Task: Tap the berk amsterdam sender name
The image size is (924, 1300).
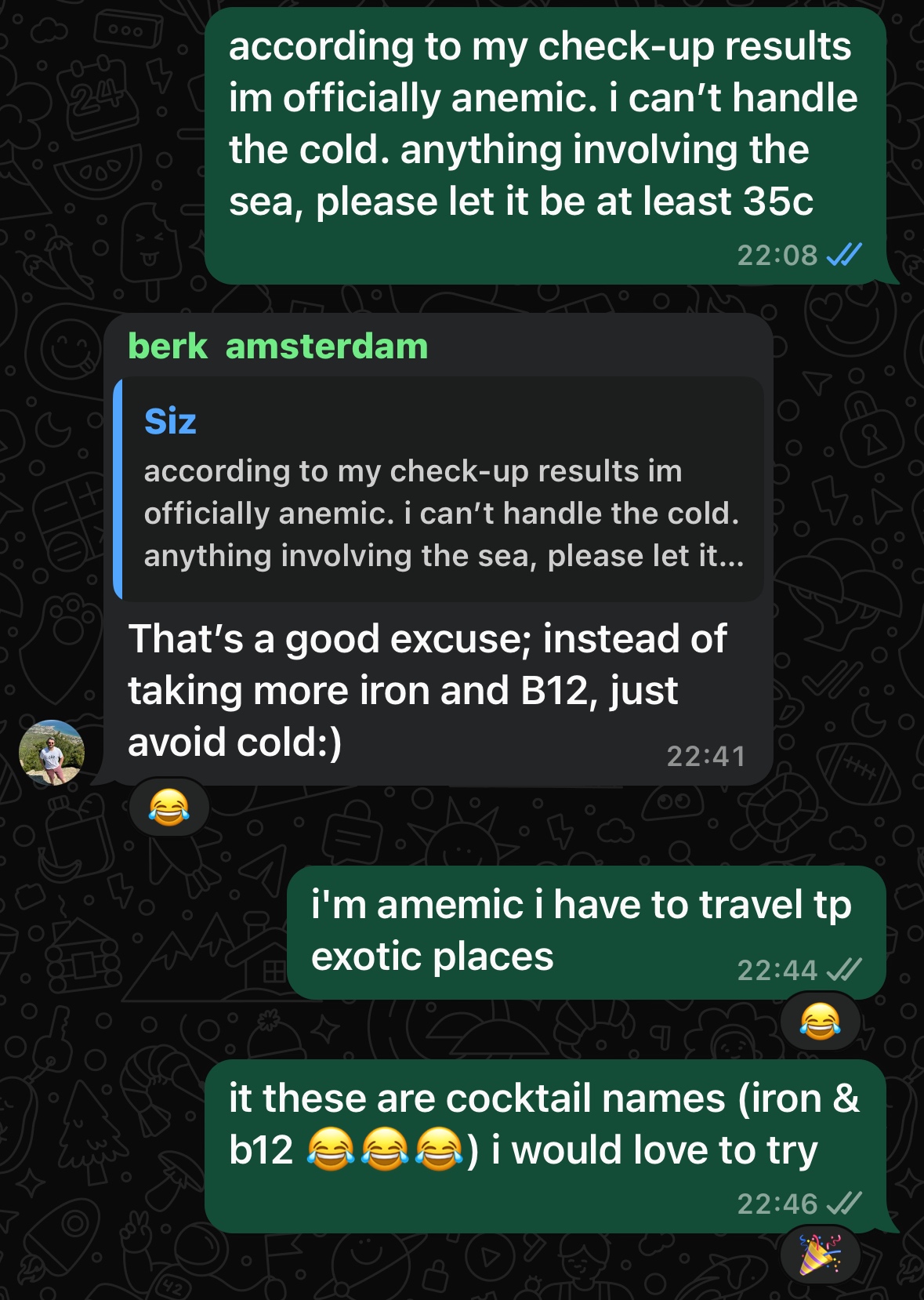Action: 278,347
